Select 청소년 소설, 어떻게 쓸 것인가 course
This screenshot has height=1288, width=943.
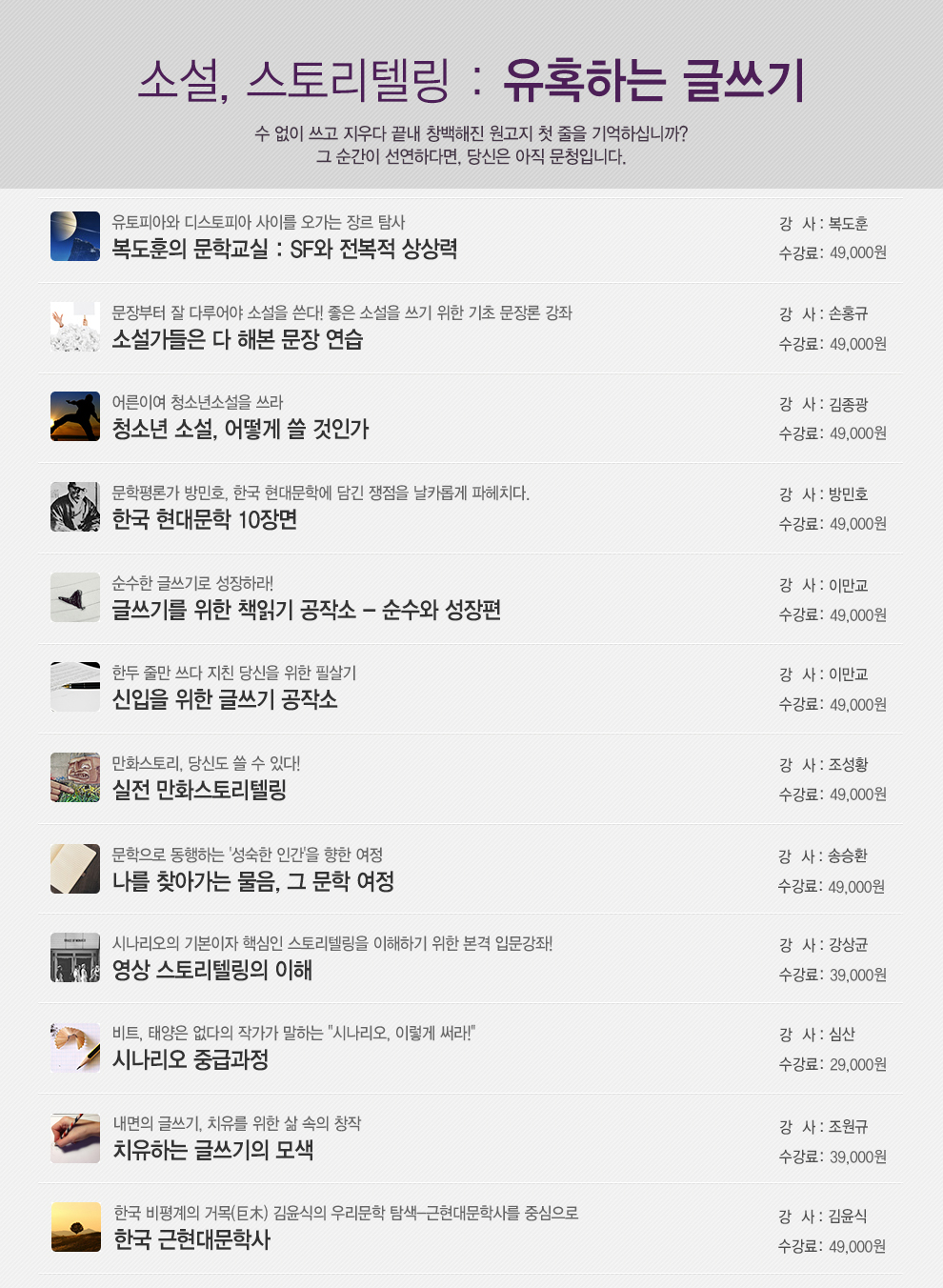pos(240,430)
